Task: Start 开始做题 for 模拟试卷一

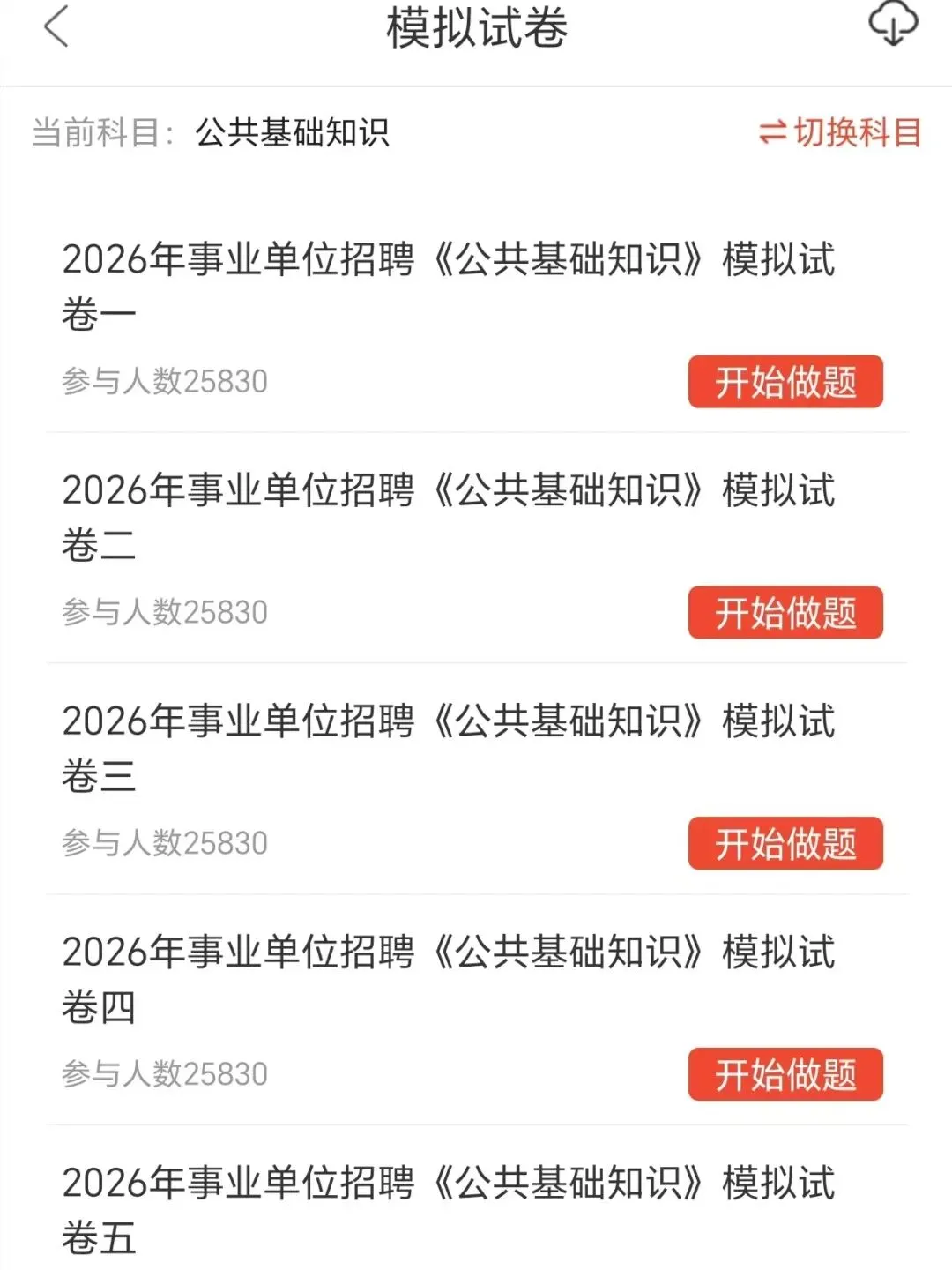Action: (785, 382)
